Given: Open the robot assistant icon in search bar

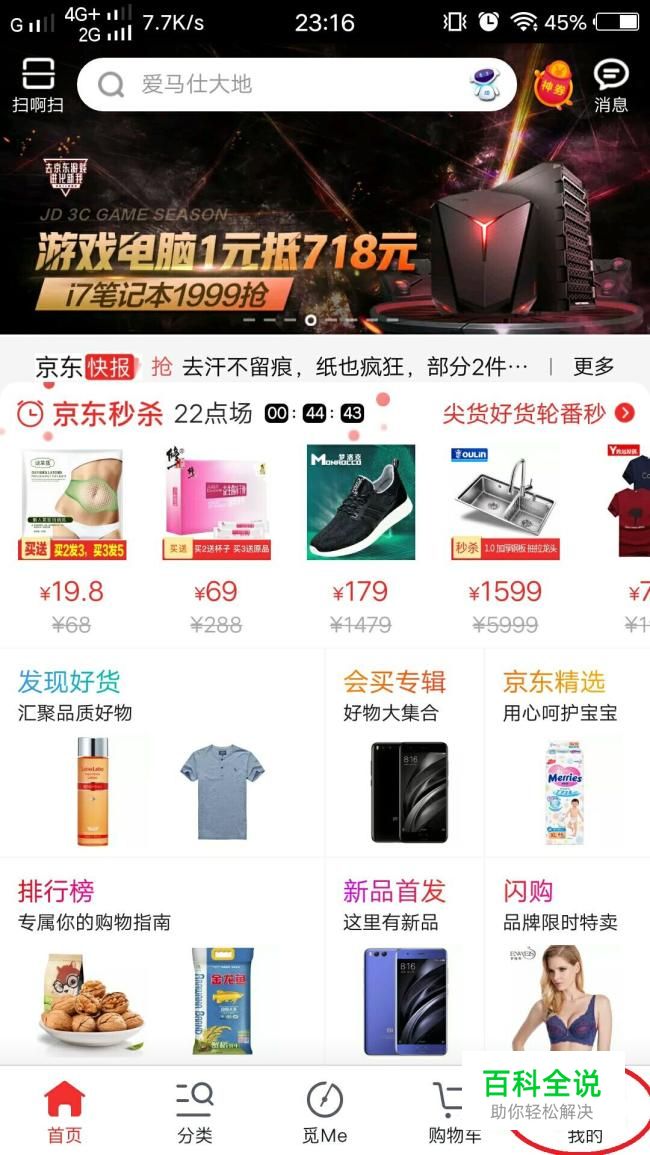Looking at the screenshot, I should 488,86.
